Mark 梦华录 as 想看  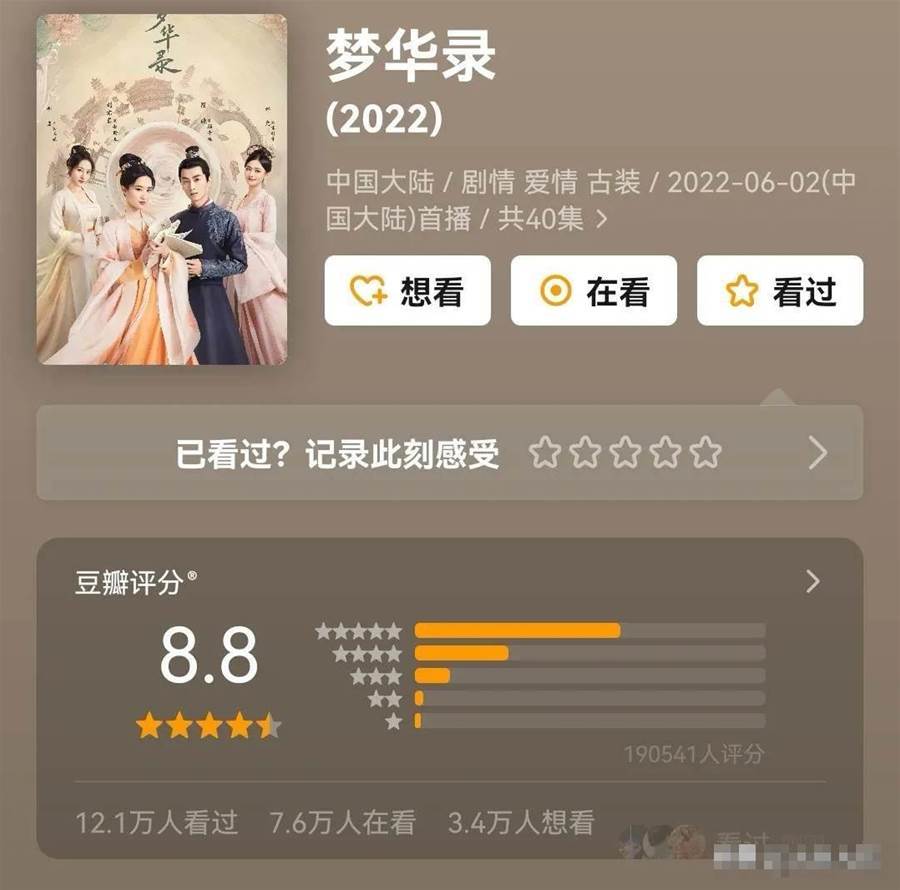[407, 291]
